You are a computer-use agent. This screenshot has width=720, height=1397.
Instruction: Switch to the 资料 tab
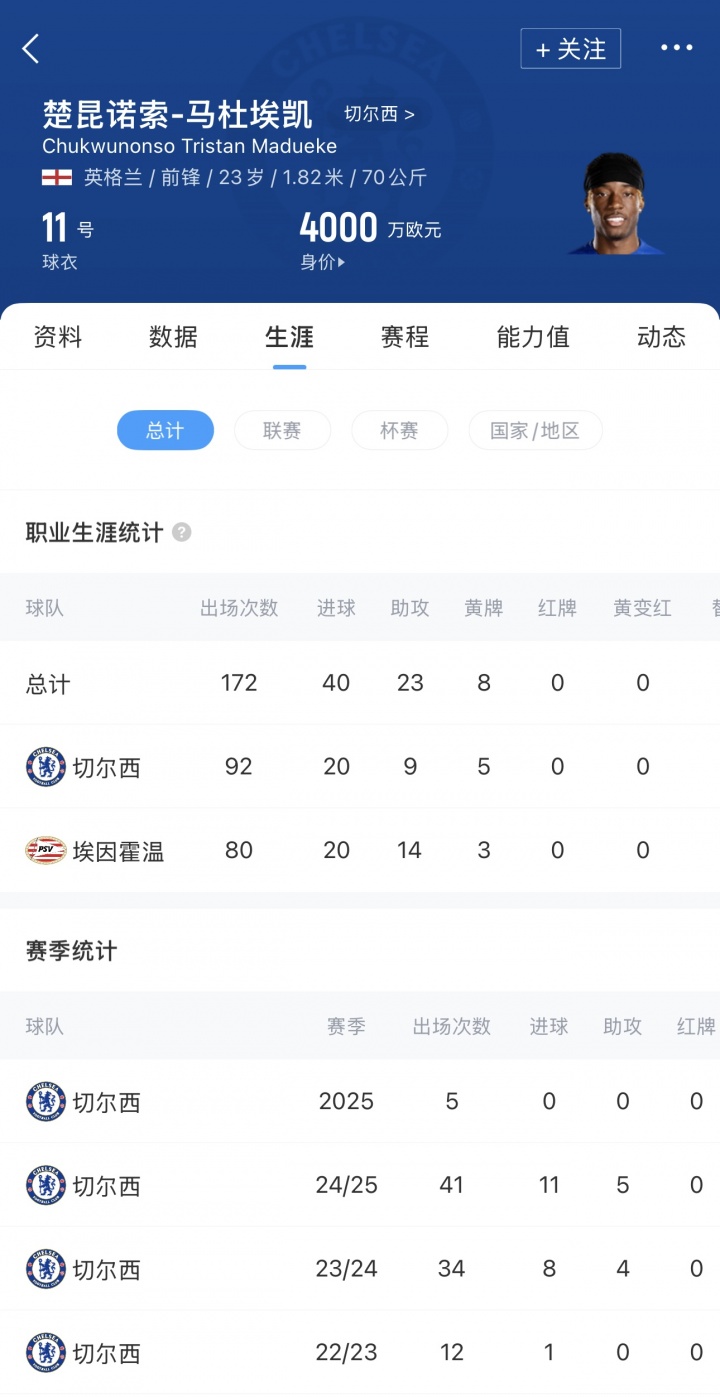coord(58,337)
